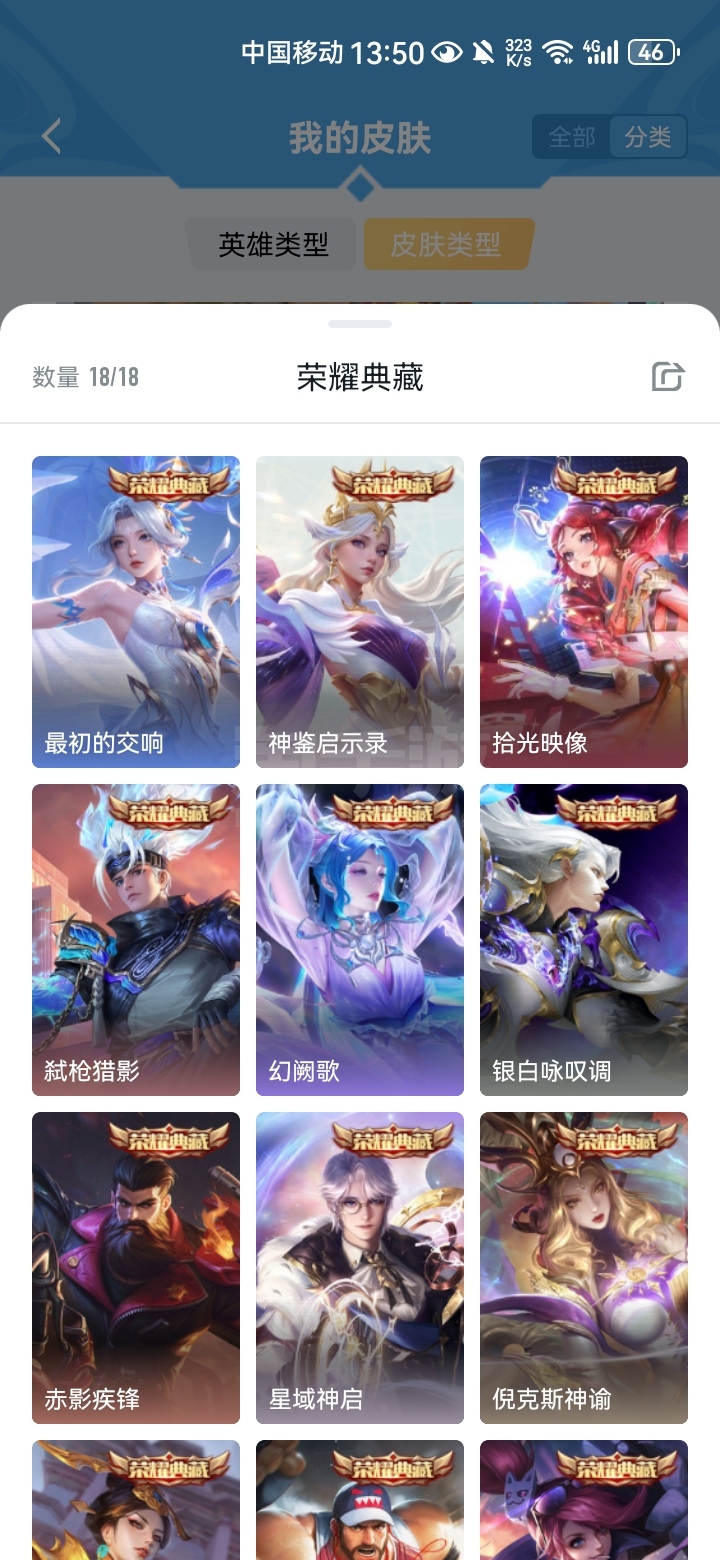The height and width of the screenshot is (1560, 720).
Task: Go back from 我的皮肤 page
Action: pyautogui.click(x=52, y=137)
